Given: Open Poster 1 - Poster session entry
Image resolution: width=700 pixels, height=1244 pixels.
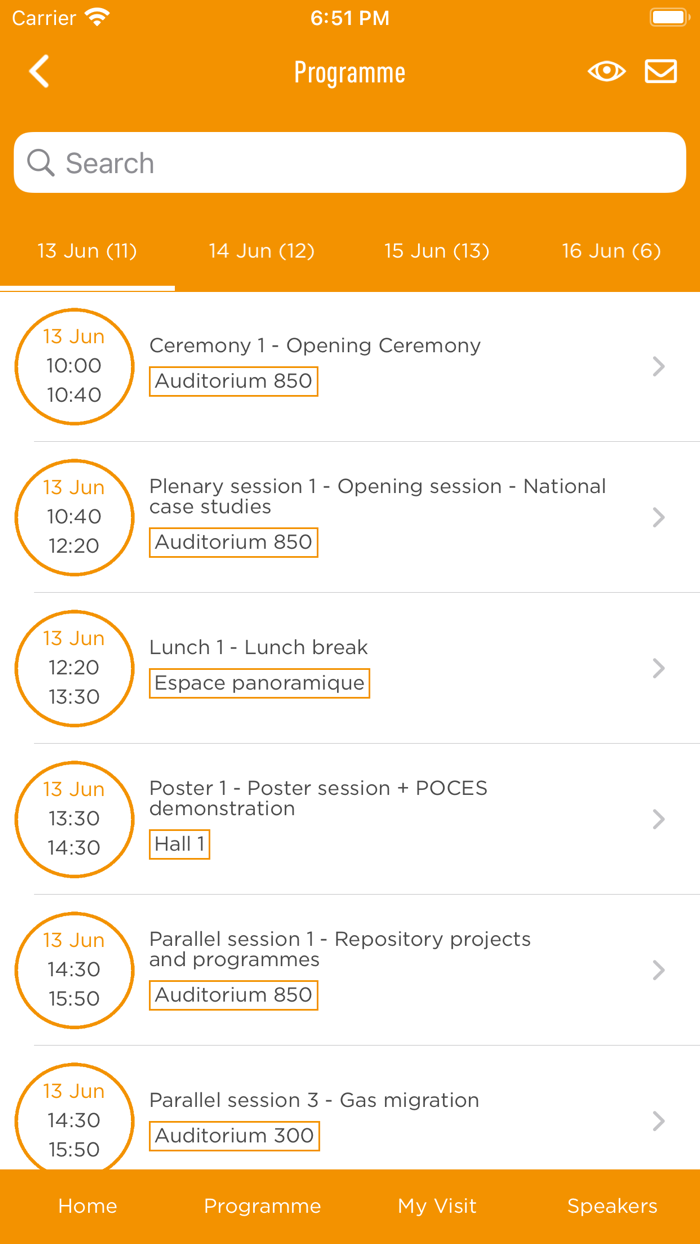Looking at the screenshot, I should coord(350,819).
